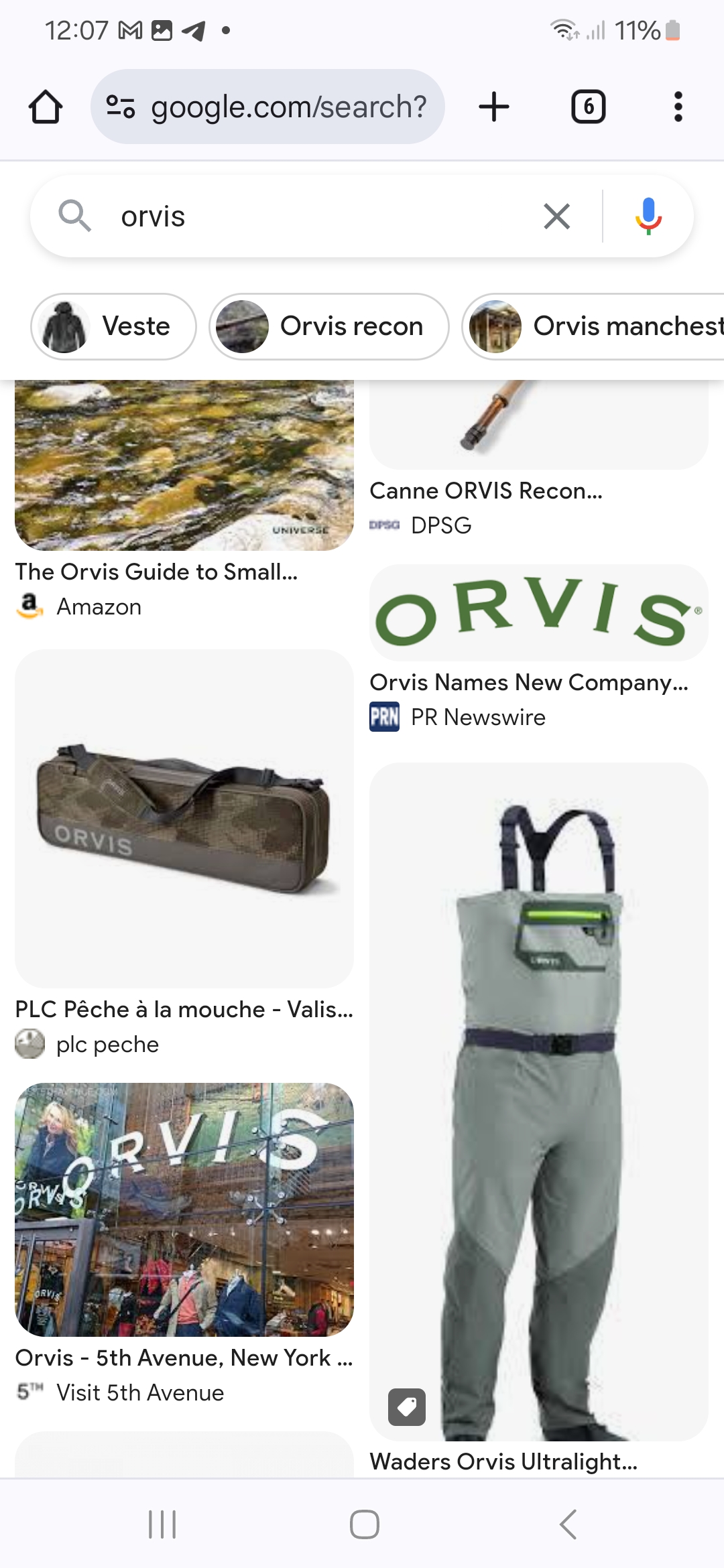Screen dimensions: 724x1568
Task: Go back using the system back button
Action: (568, 1524)
